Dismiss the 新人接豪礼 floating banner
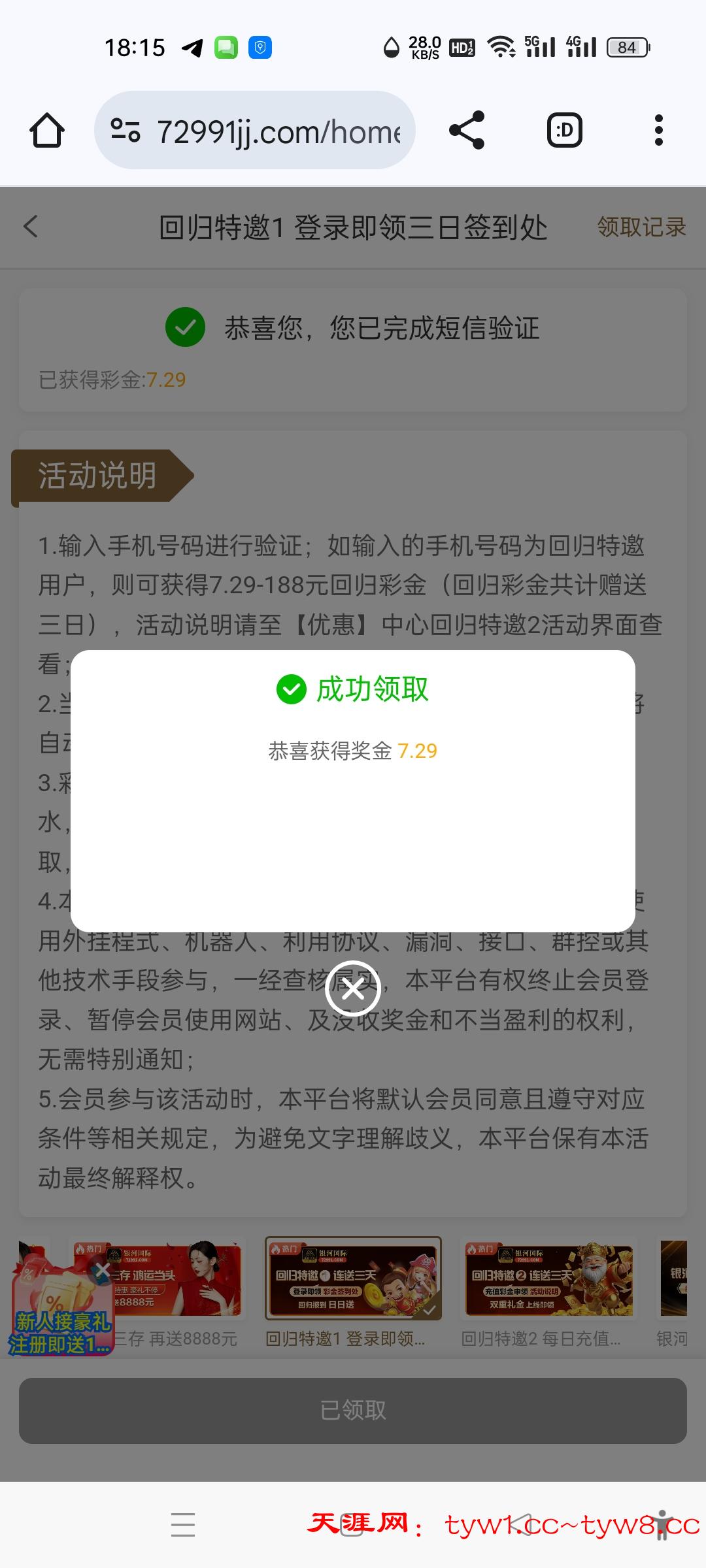The height and width of the screenshot is (1568, 706). pyautogui.click(x=103, y=1270)
